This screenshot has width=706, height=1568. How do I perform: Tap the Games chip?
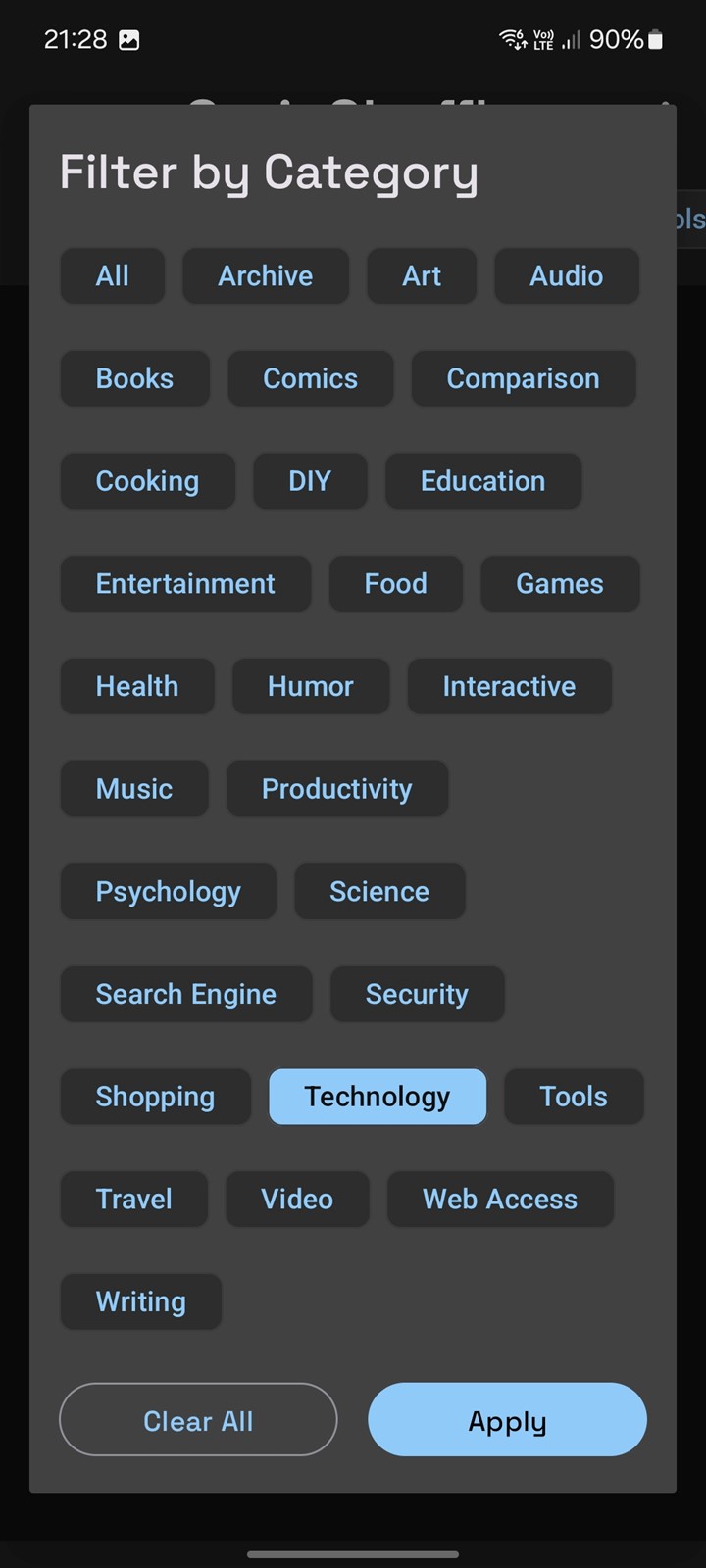click(x=560, y=584)
